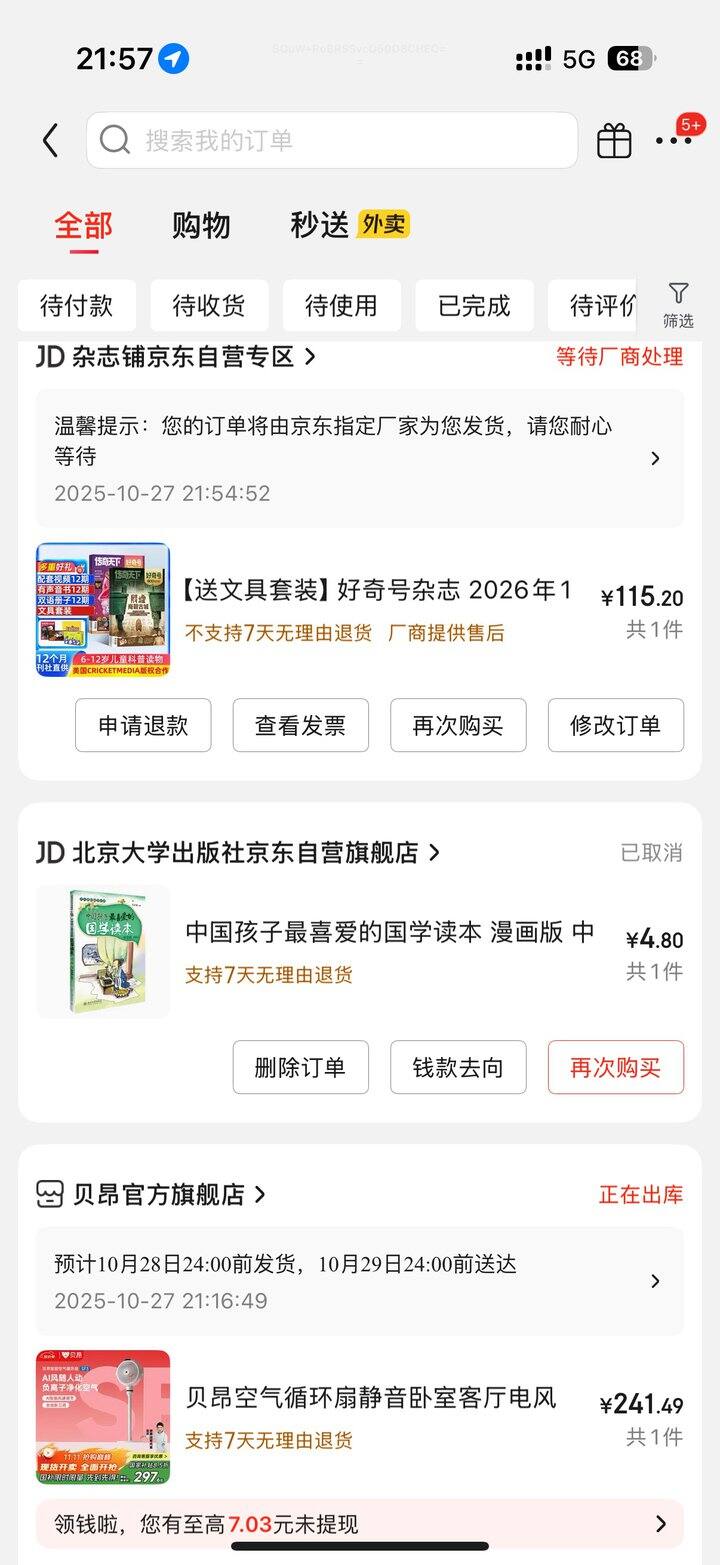Image resolution: width=720 pixels, height=1565 pixels.
Task: Tap 再次购买 for the 国学读本 book
Action: click(615, 1067)
